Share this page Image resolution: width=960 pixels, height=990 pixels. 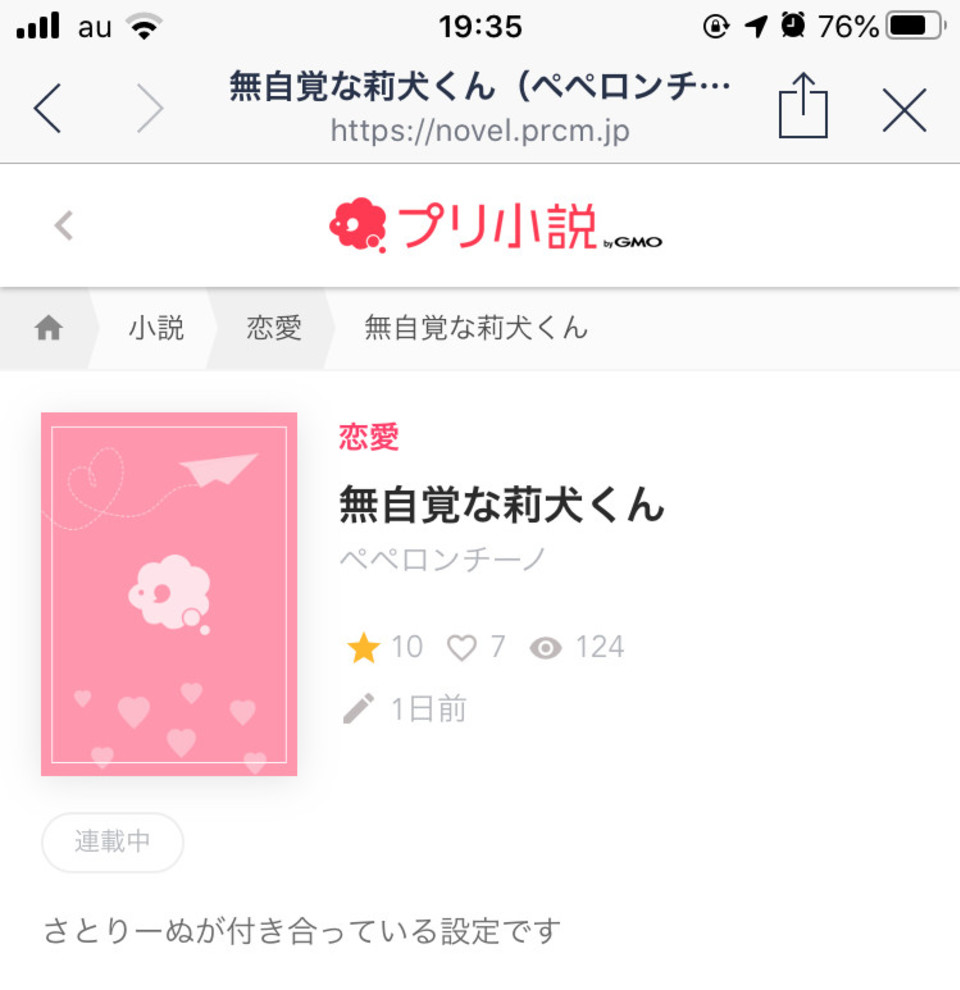click(x=803, y=108)
